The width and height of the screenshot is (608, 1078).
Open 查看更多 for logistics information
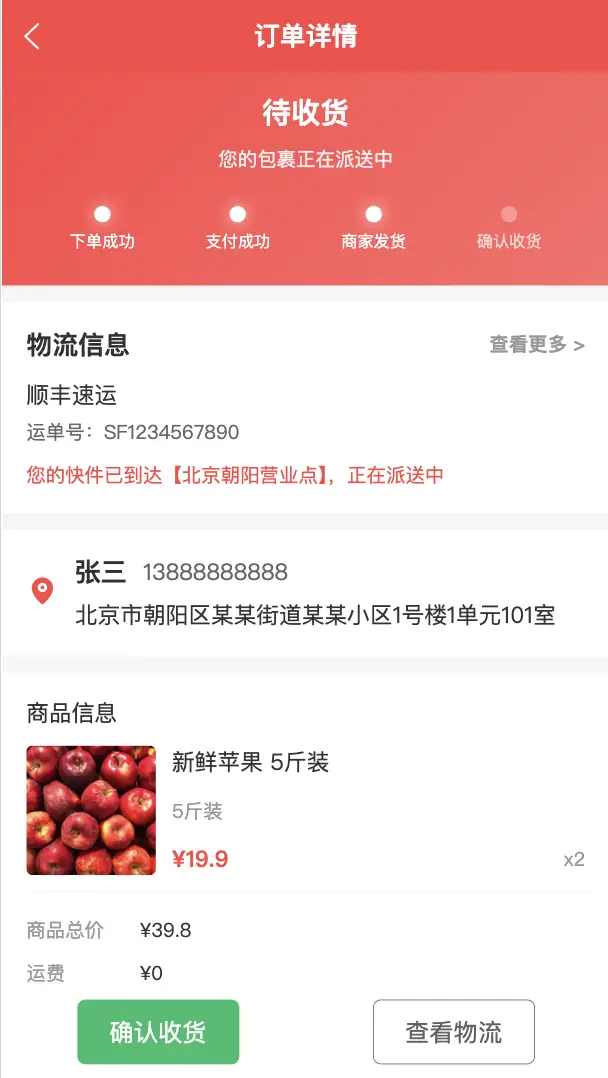[x=536, y=345]
